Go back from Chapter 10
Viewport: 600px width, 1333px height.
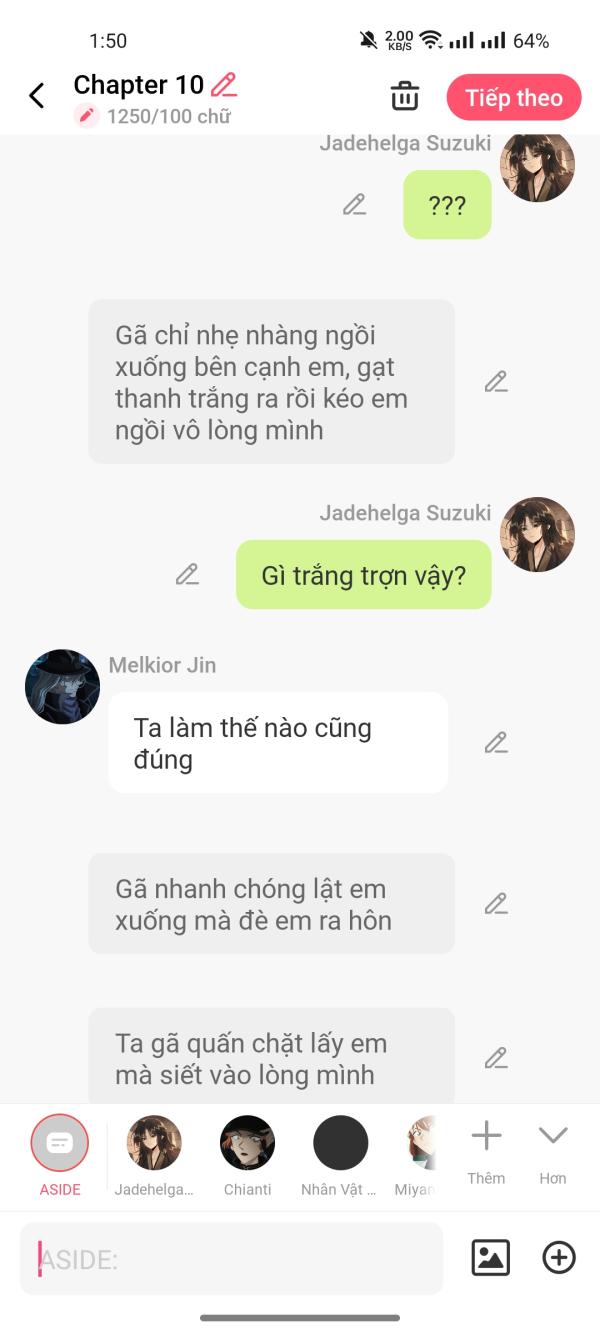point(37,96)
